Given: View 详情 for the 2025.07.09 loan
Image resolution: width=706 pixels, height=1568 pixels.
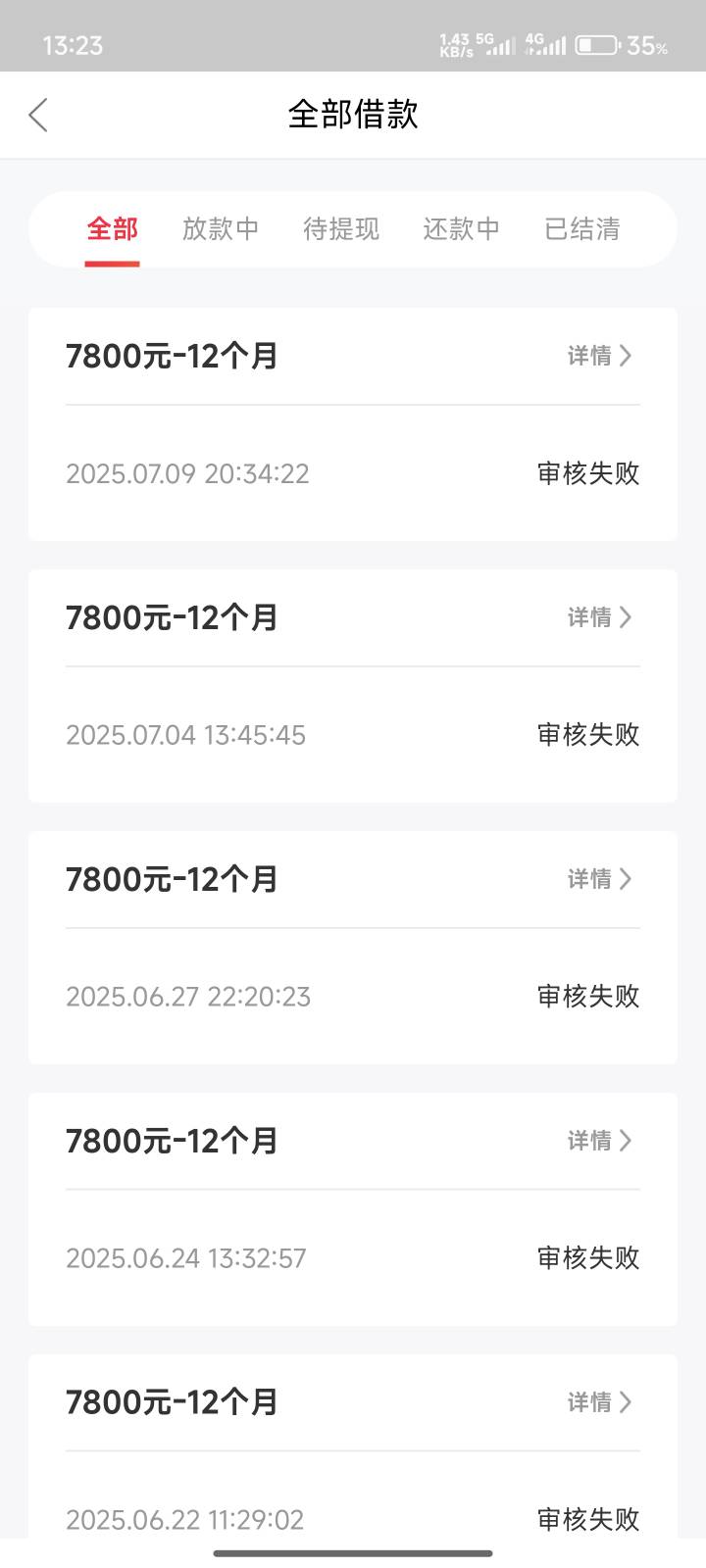Looking at the screenshot, I should coord(599,356).
